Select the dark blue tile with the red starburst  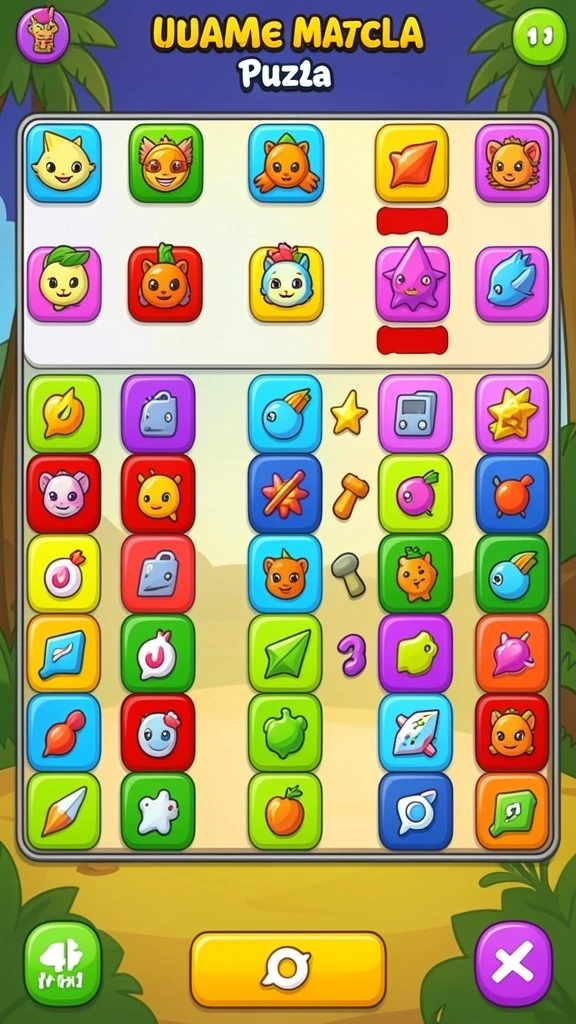click(285, 493)
